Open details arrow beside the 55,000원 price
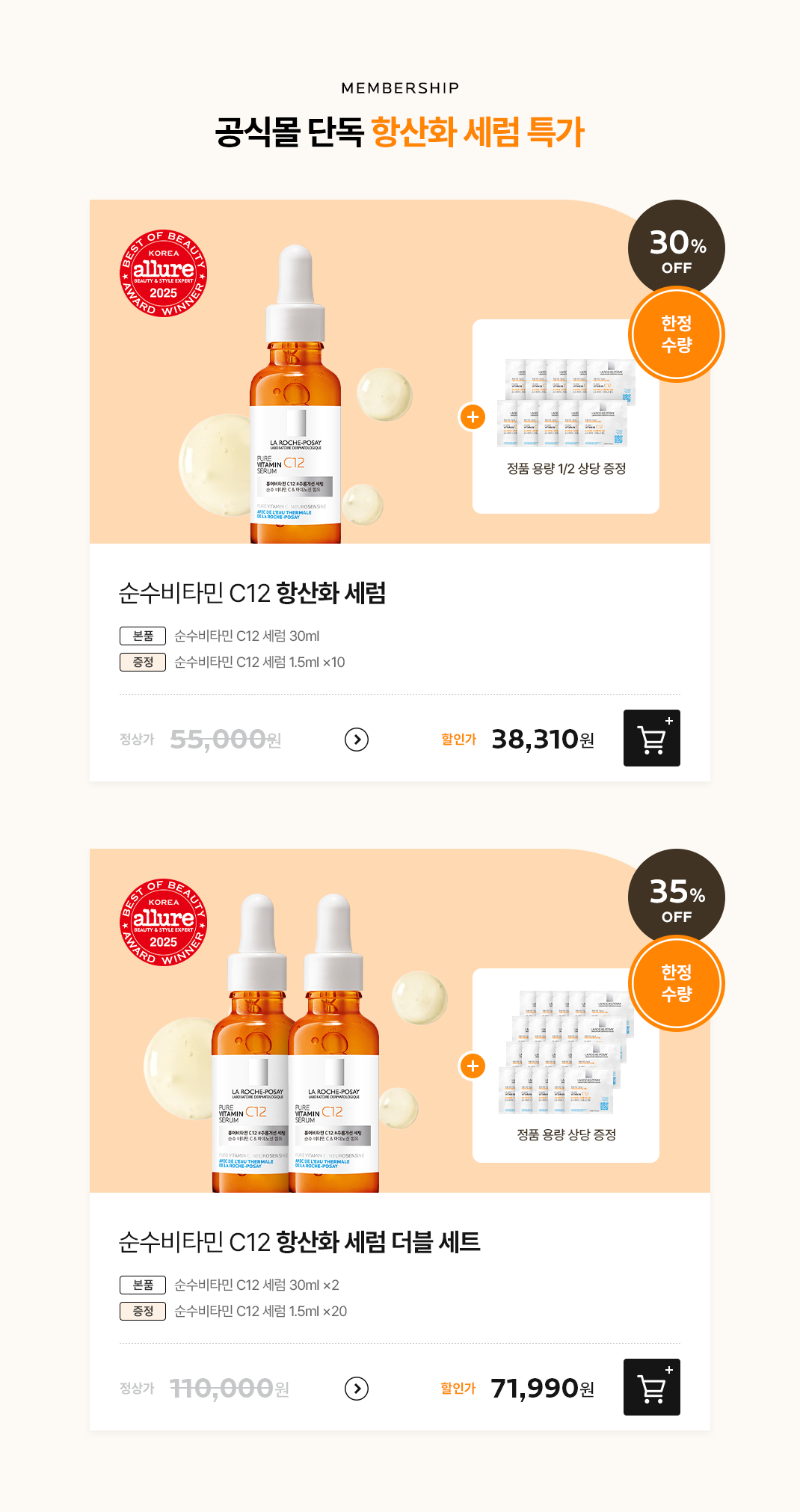This screenshot has height=1512, width=800. [357, 740]
